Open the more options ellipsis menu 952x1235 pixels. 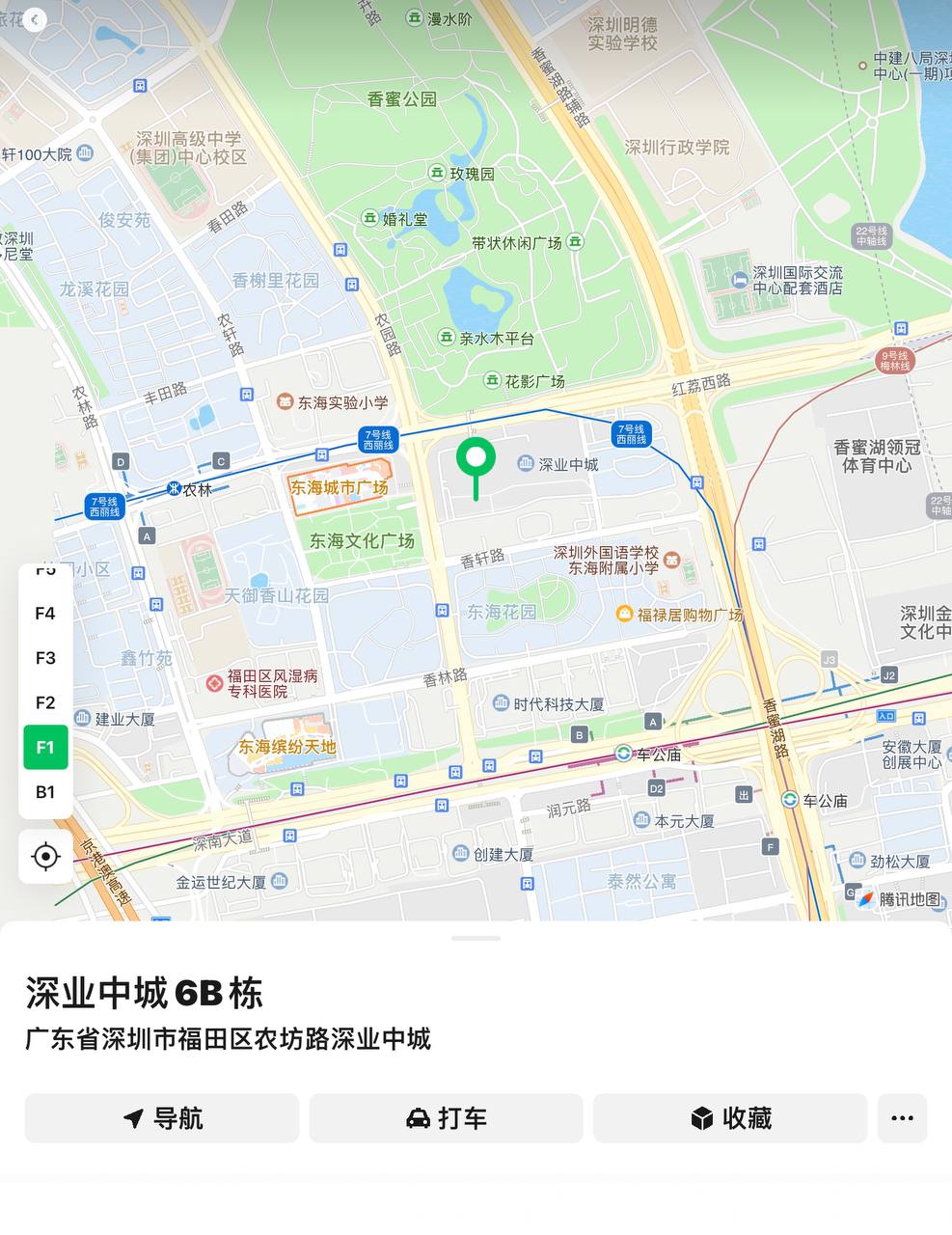902,1118
